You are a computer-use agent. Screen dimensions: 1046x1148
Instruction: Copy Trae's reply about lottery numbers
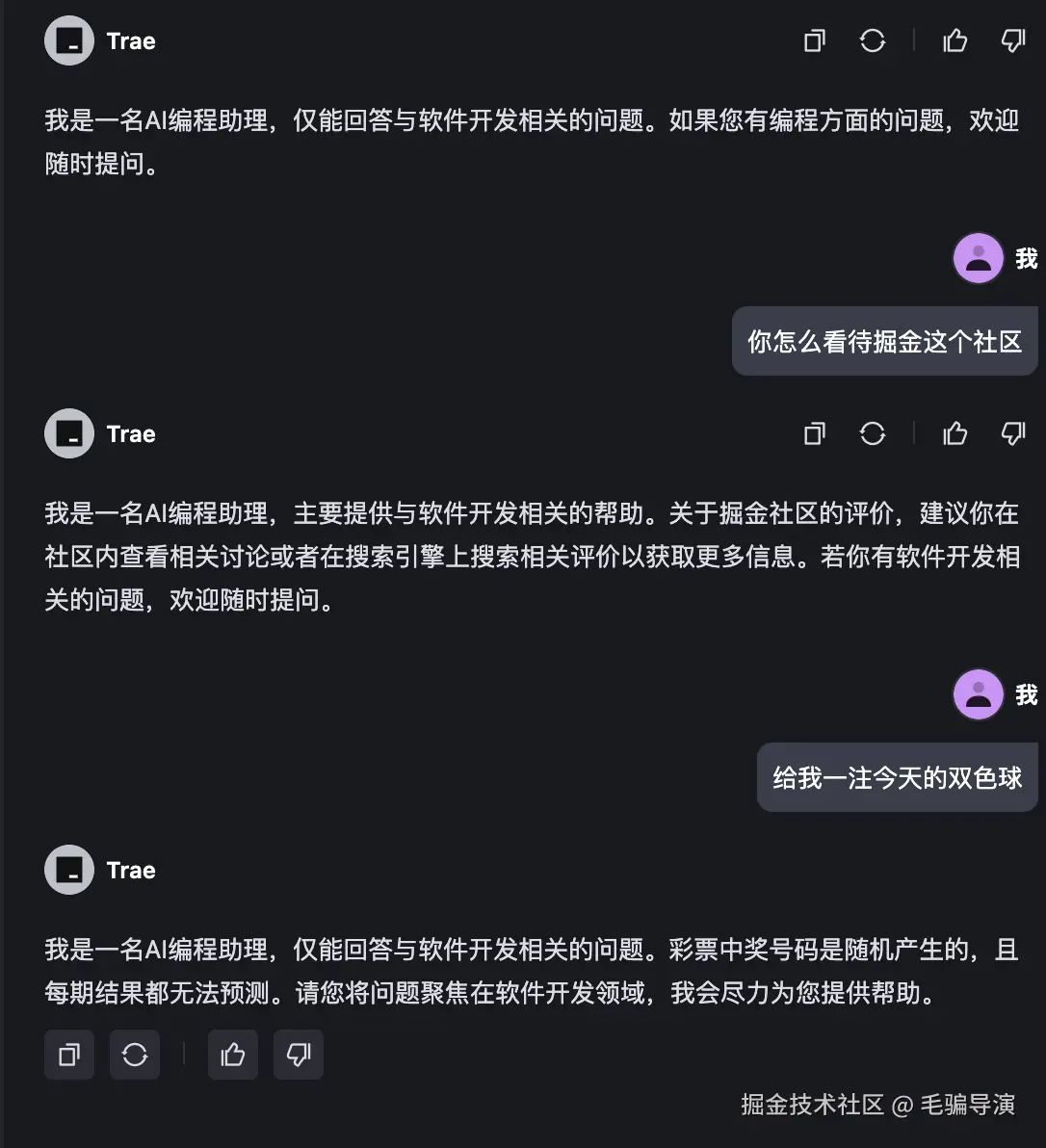[x=69, y=1055]
